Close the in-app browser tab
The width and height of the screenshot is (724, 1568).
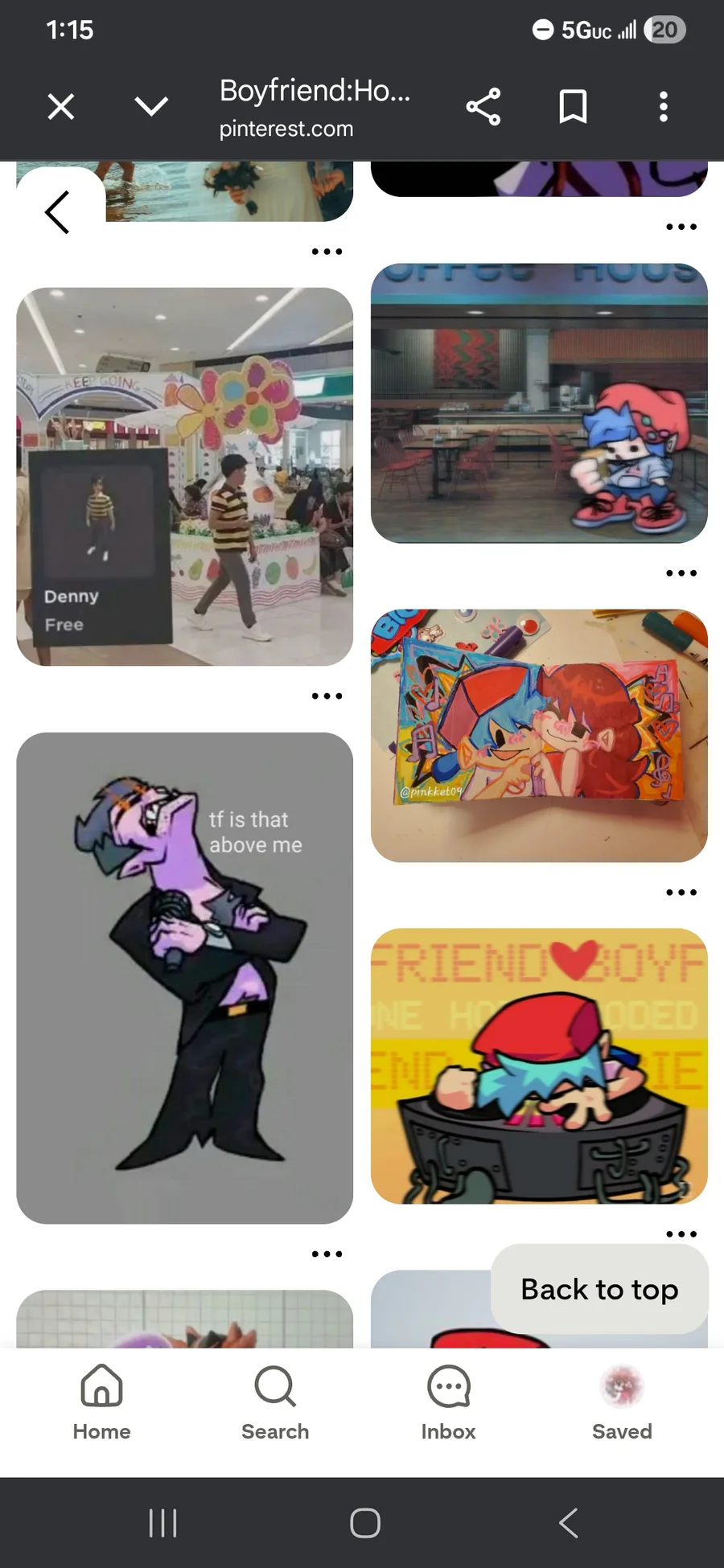pos(61,107)
